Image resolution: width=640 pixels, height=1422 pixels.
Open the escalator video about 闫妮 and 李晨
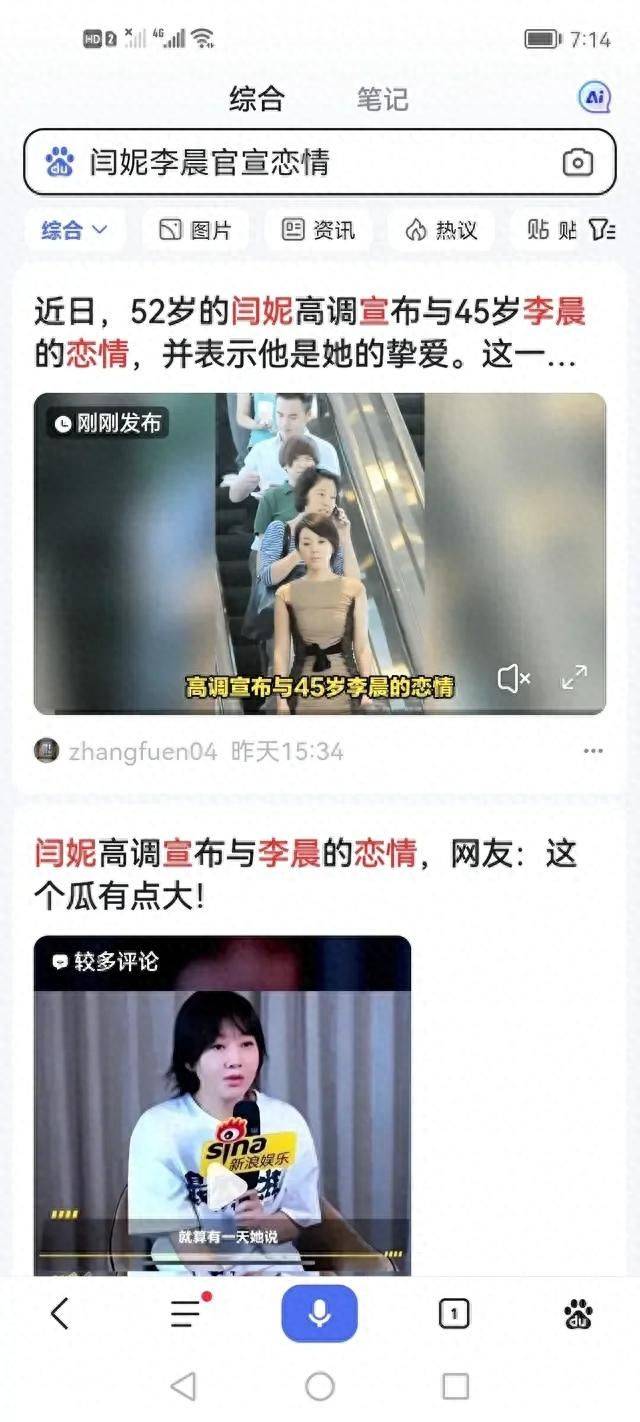[319, 553]
